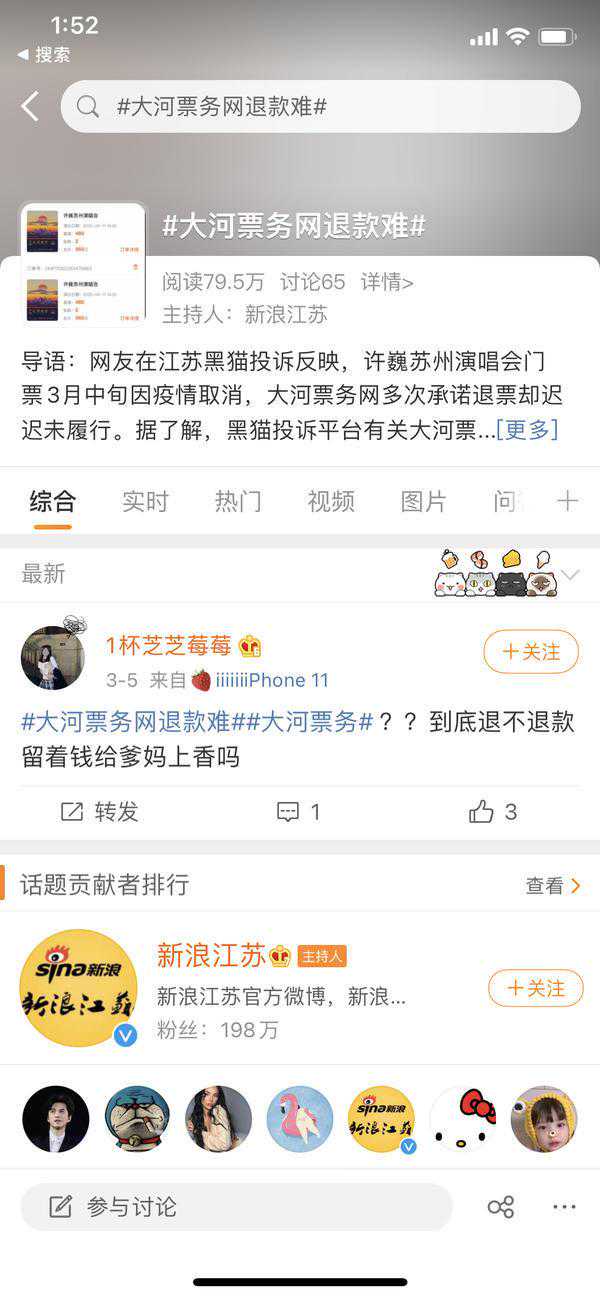Open comments on 1杯芝芝莓莓's post
Viewport: 600px width, 1299px height.
(x=299, y=812)
